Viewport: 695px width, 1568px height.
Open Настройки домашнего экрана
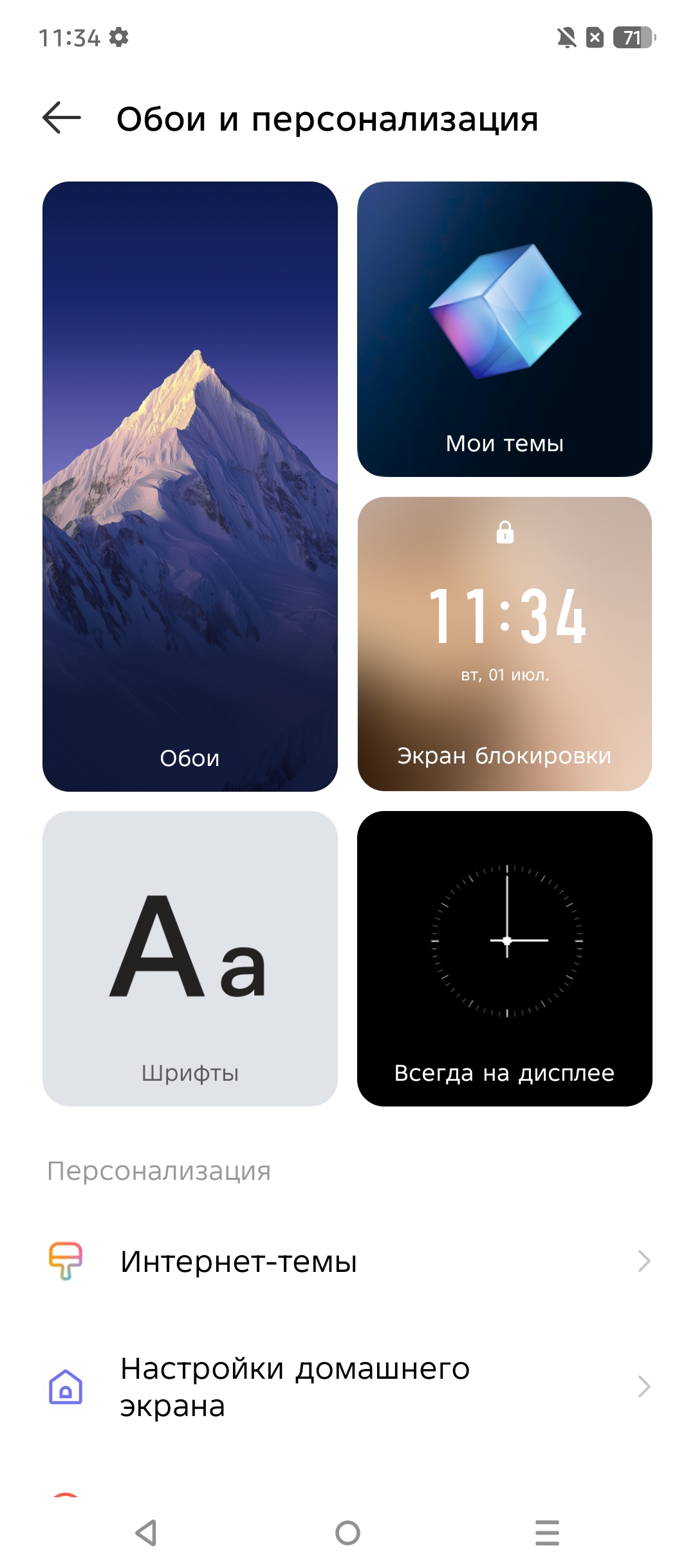[347, 1386]
